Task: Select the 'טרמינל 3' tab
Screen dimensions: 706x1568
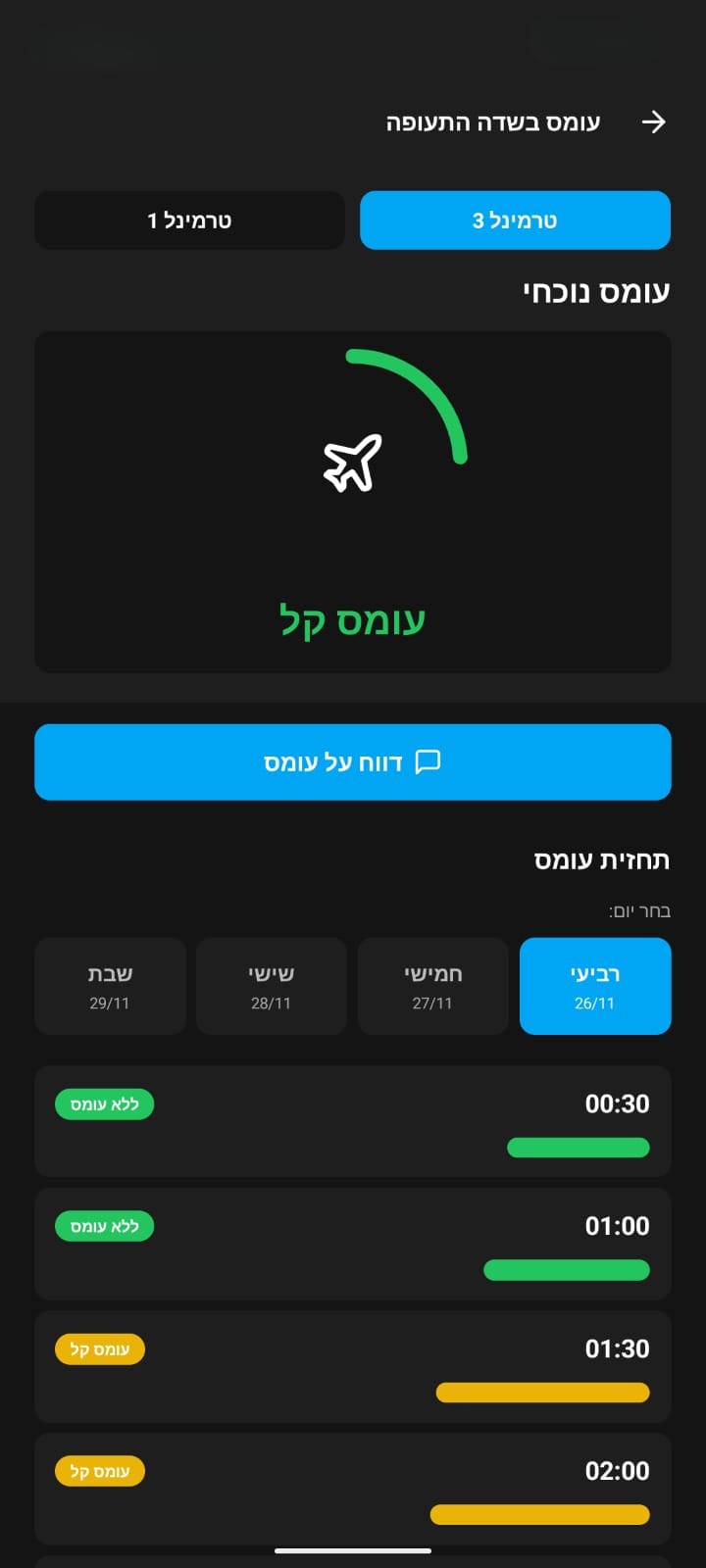Action: point(515,220)
